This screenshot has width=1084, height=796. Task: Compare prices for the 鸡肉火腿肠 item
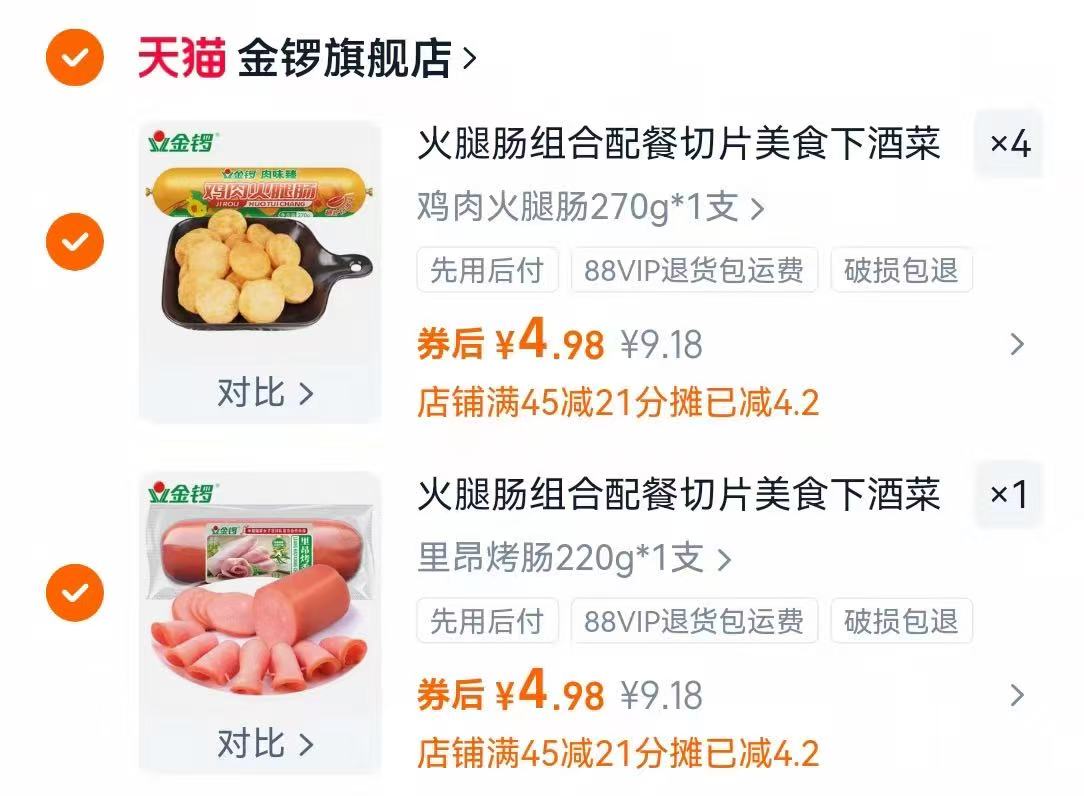(x=265, y=393)
